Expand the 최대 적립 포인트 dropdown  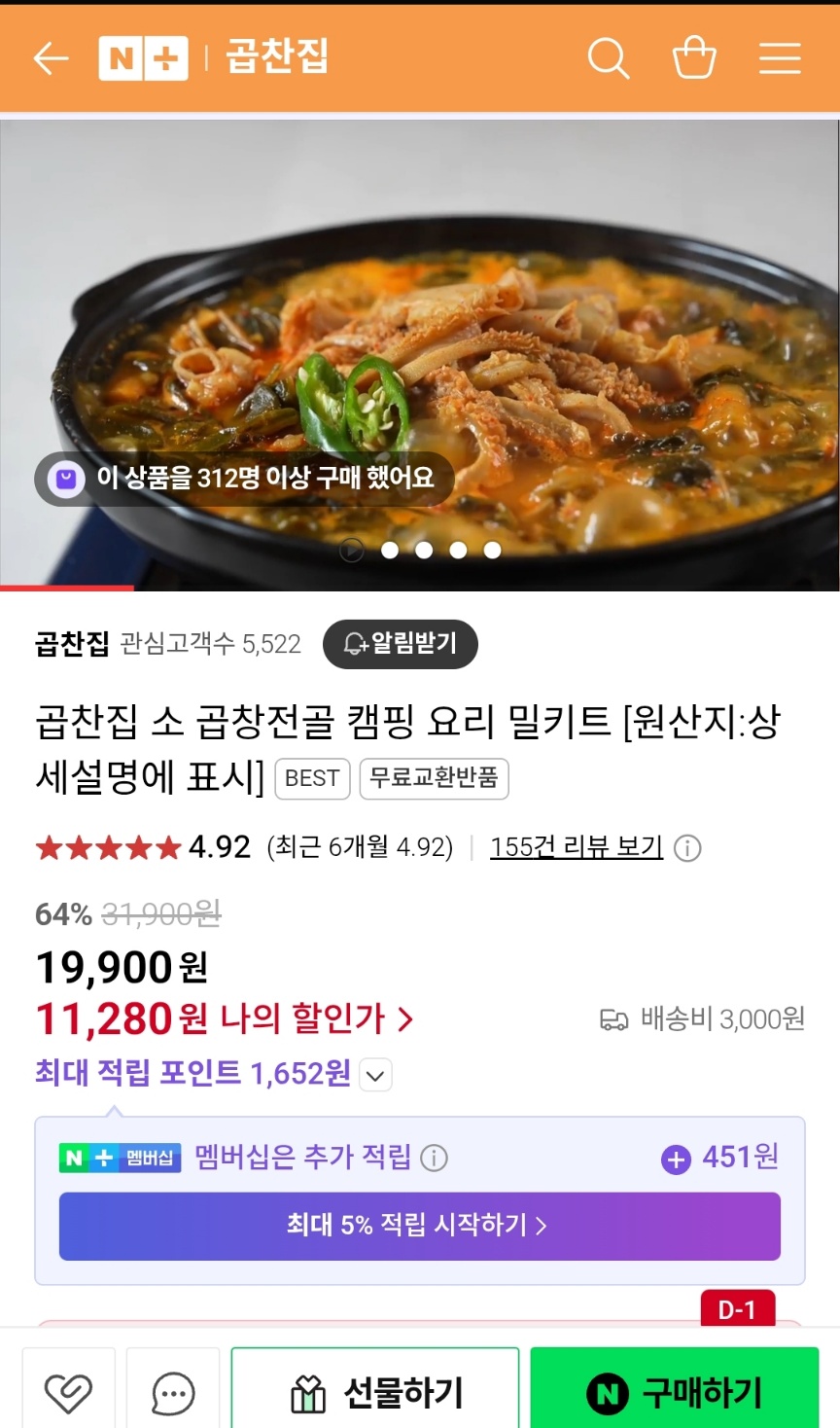pyautogui.click(x=375, y=1075)
